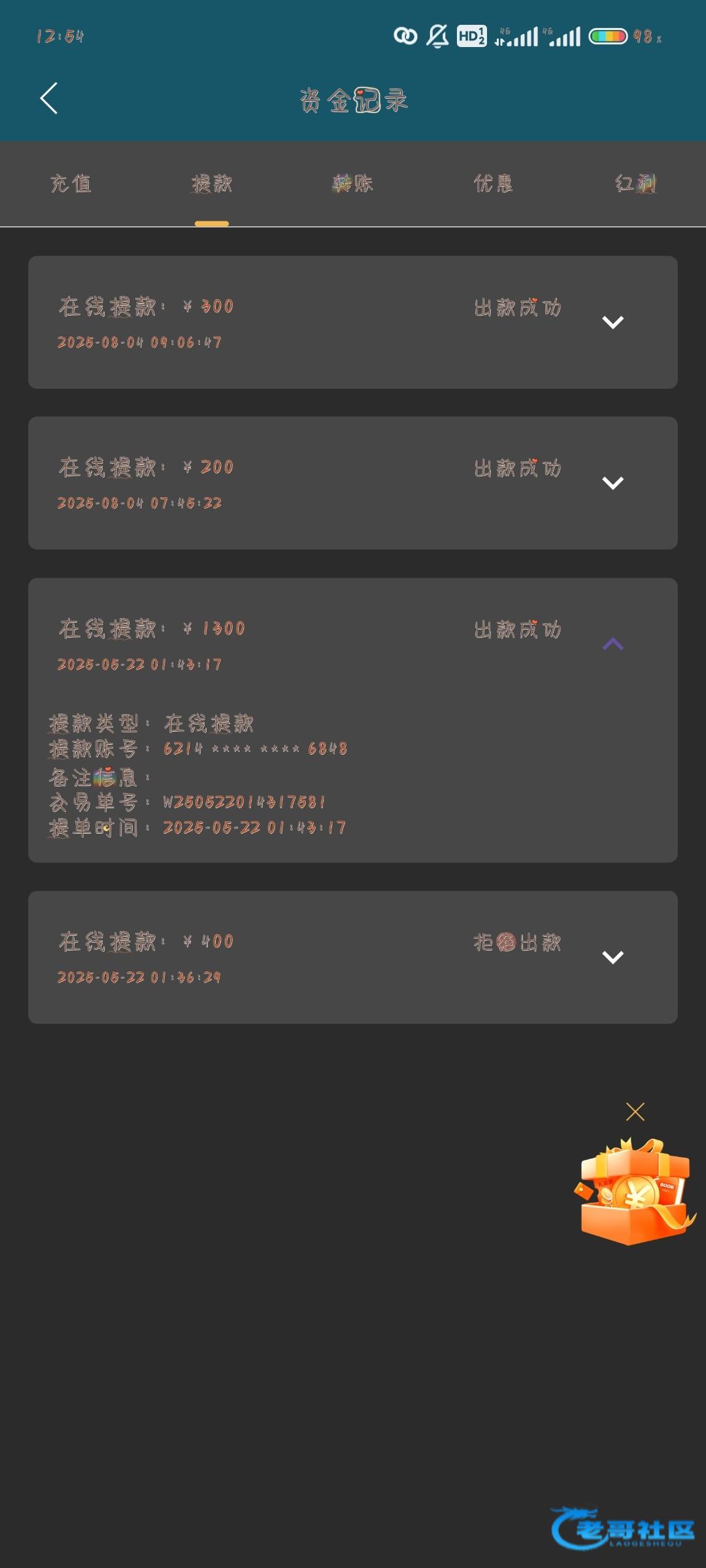Select the 提款 tab
706x1568 pixels.
pyautogui.click(x=212, y=184)
